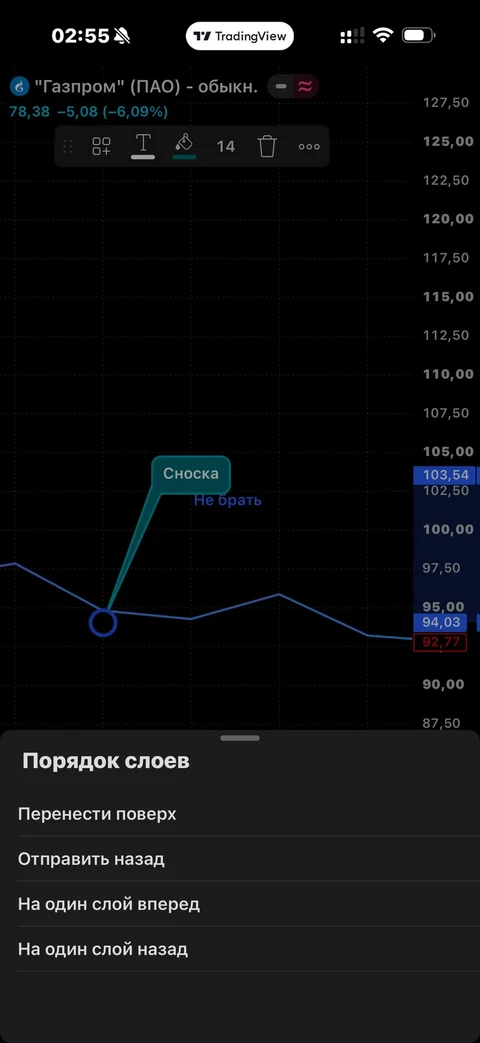Open the background fill bucket tool
This screenshot has height=1043, width=480.
pos(184,146)
